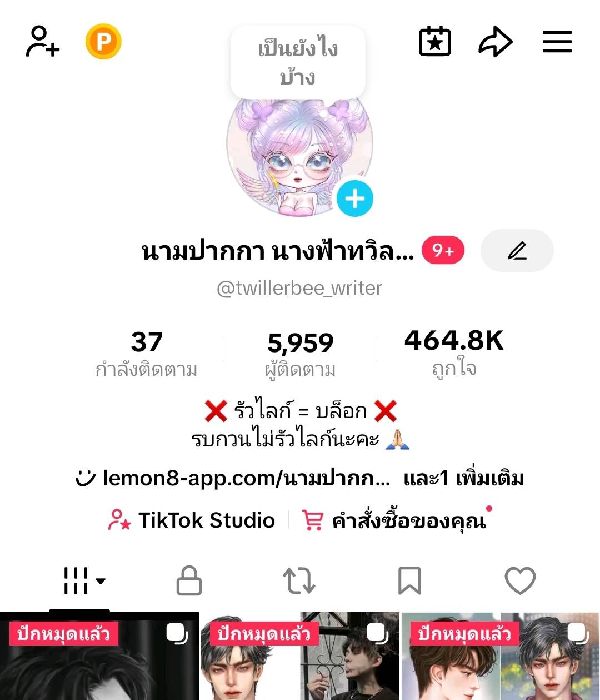View the 464.8K likes total
Image resolution: width=600 pixels, height=700 pixels.
[454, 353]
